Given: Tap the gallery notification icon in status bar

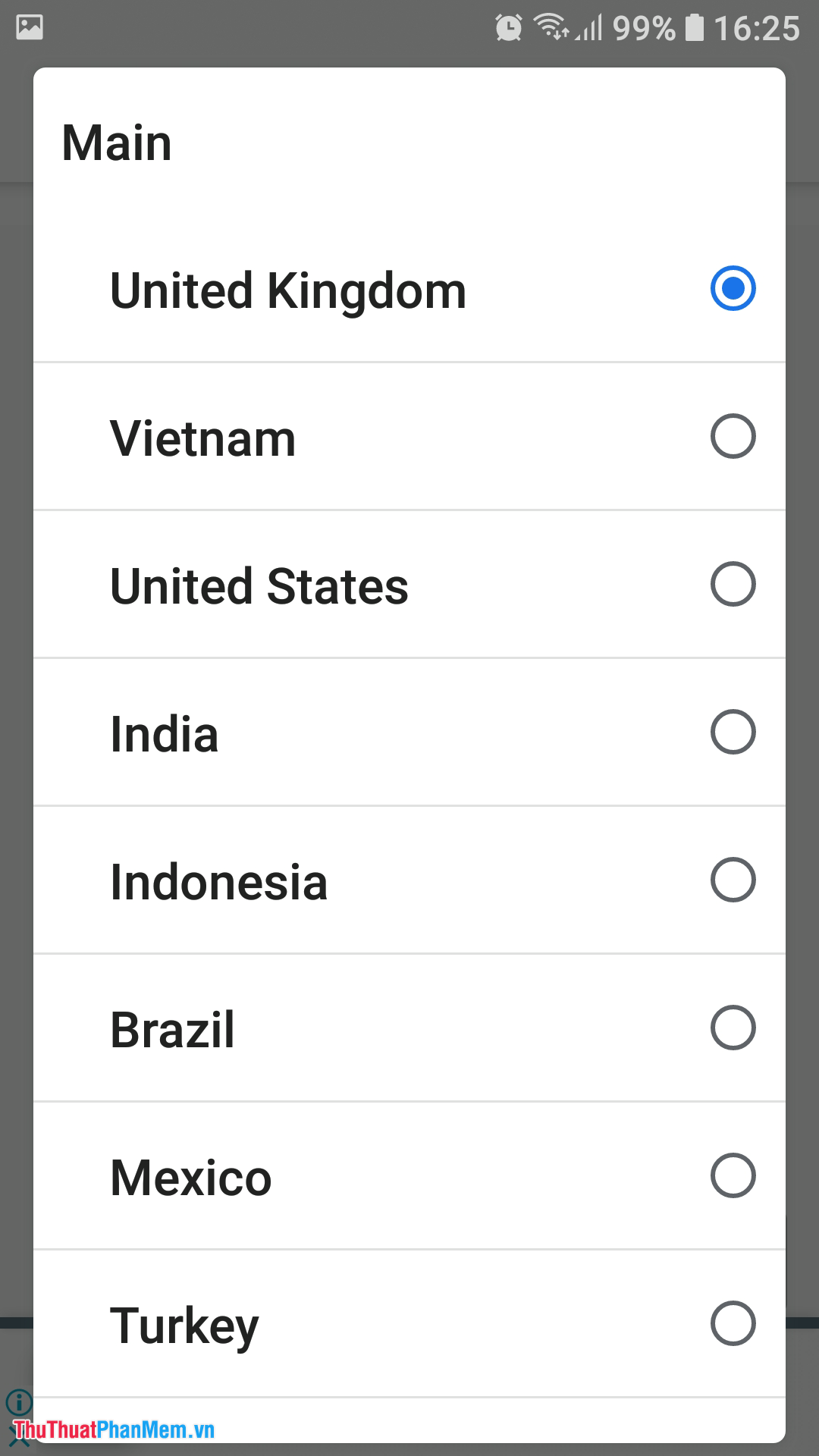Looking at the screenshot, I should tap(28, 28).
